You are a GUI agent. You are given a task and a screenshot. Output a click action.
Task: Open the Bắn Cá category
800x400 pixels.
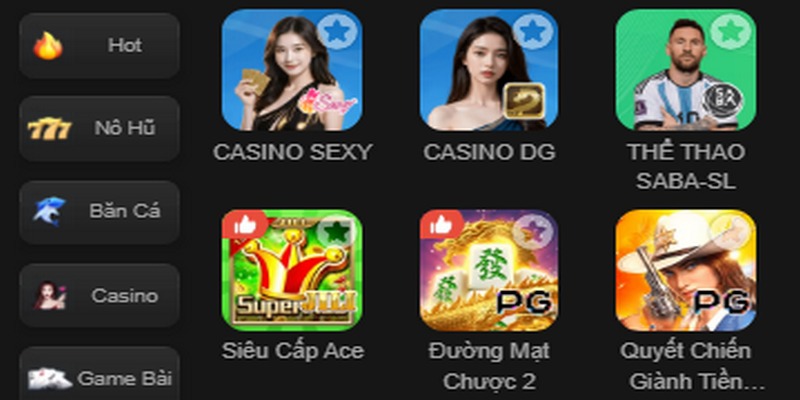point(99,212)
